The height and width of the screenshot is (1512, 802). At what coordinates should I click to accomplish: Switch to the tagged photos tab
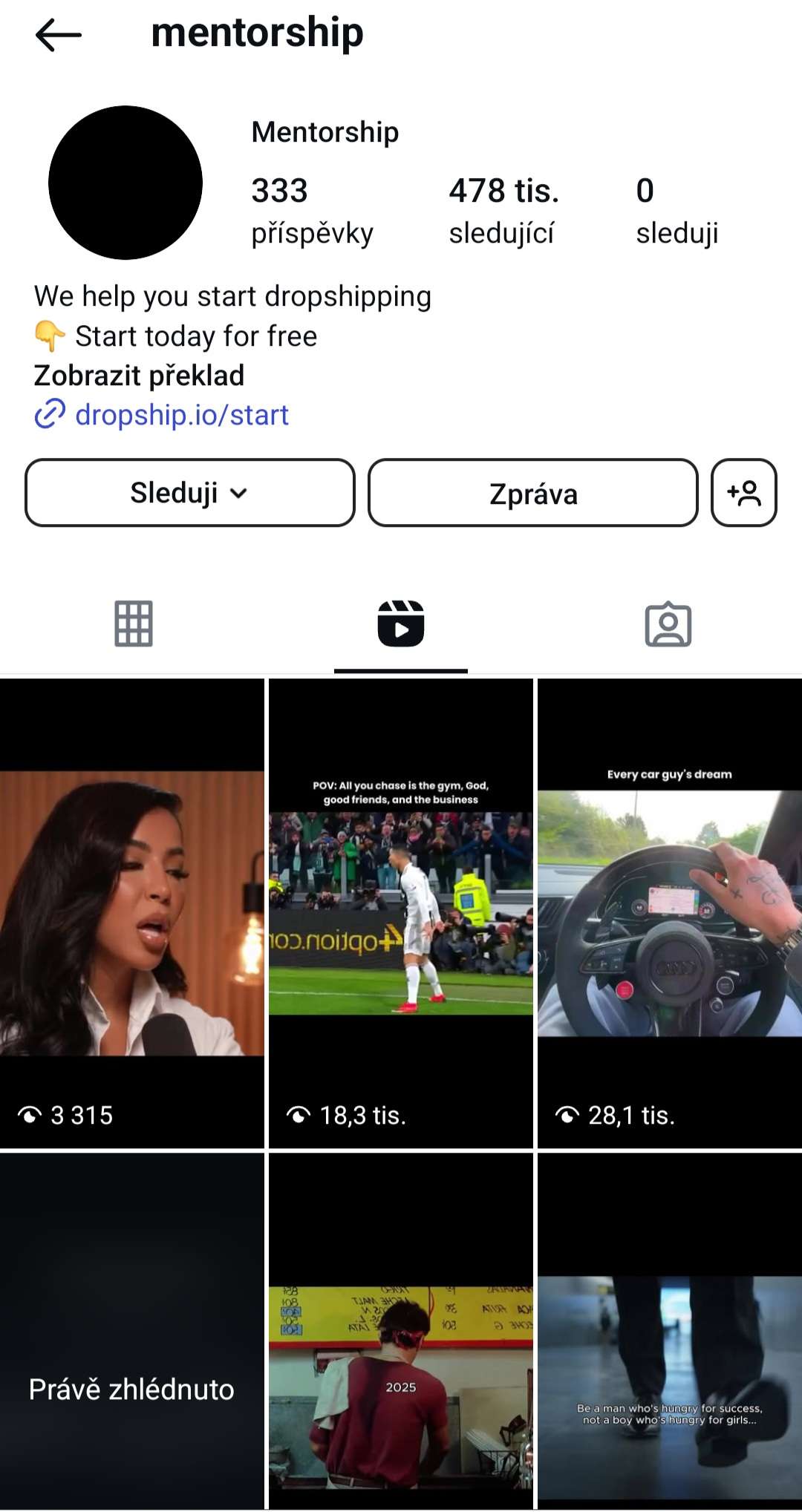[x=668, y=624]
